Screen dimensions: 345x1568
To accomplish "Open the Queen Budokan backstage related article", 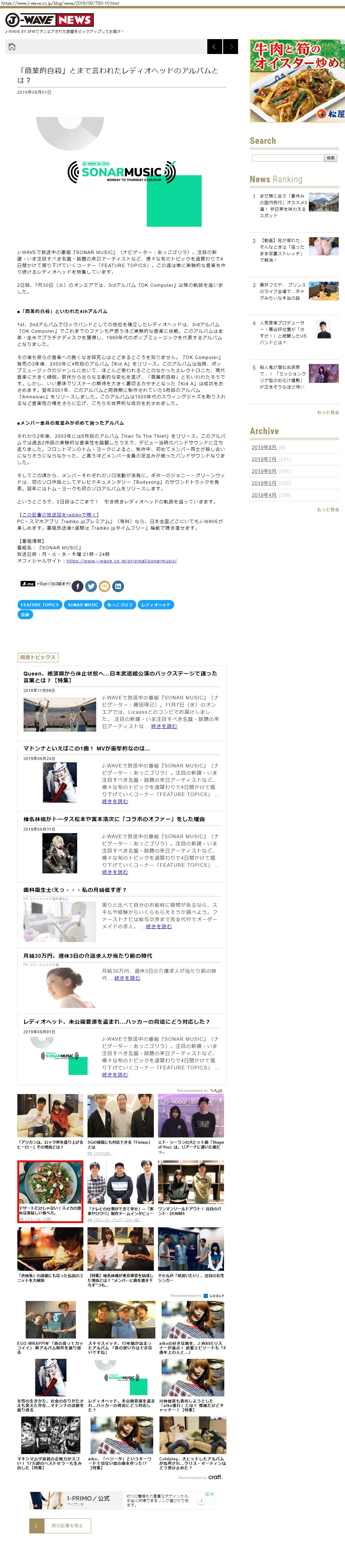I will click(x=119, y=677).
